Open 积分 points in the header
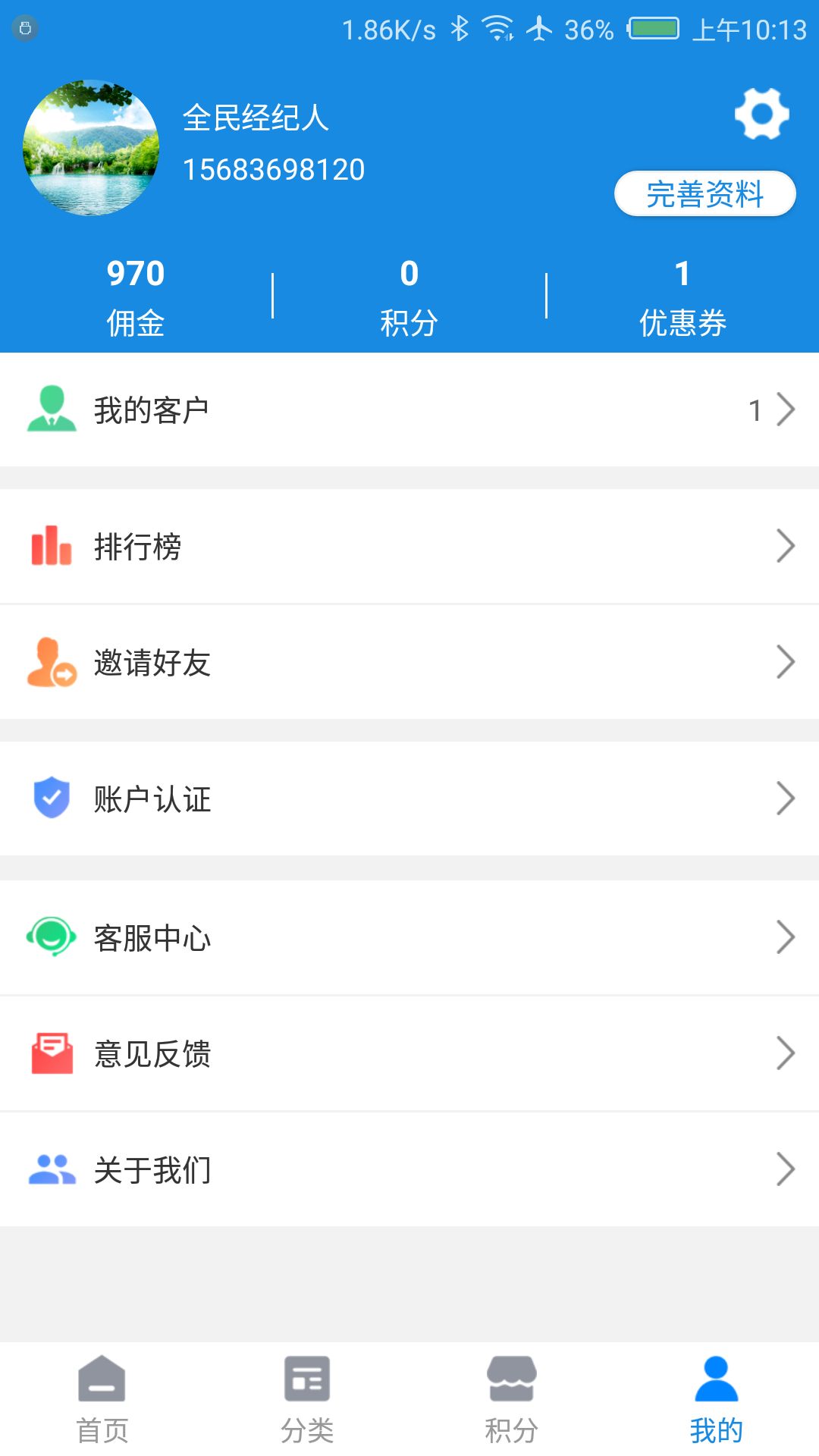This screenshot has height=1456, width=819. pos(409,297)
